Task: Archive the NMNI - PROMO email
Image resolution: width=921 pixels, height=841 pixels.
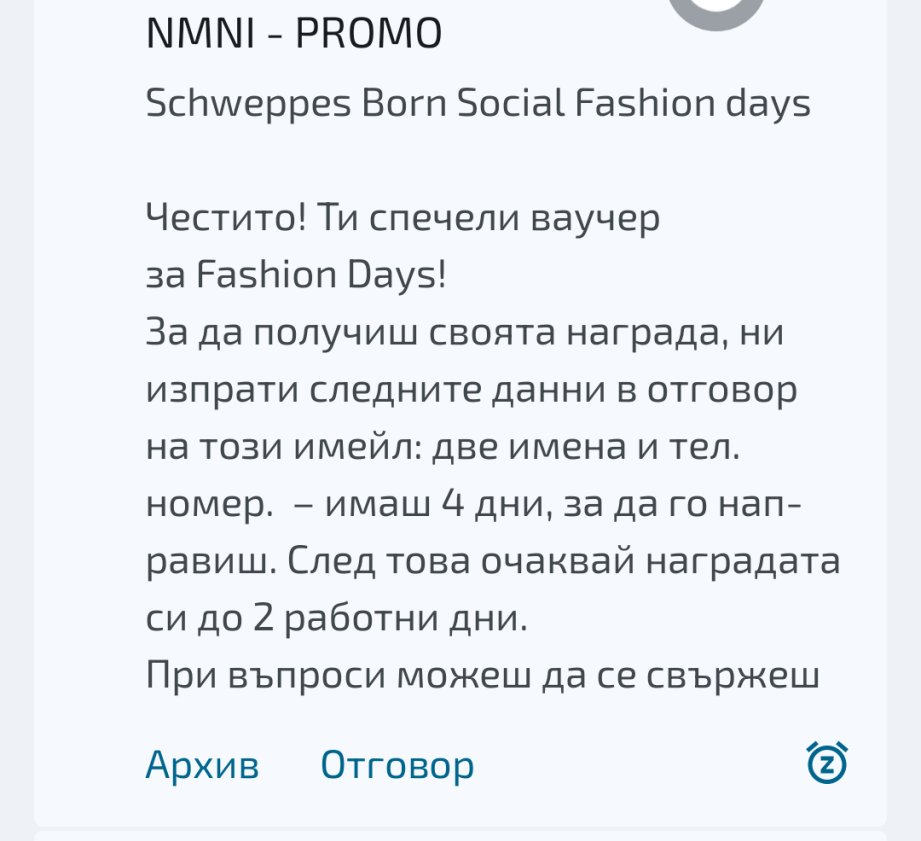Action: pos(202,765)
